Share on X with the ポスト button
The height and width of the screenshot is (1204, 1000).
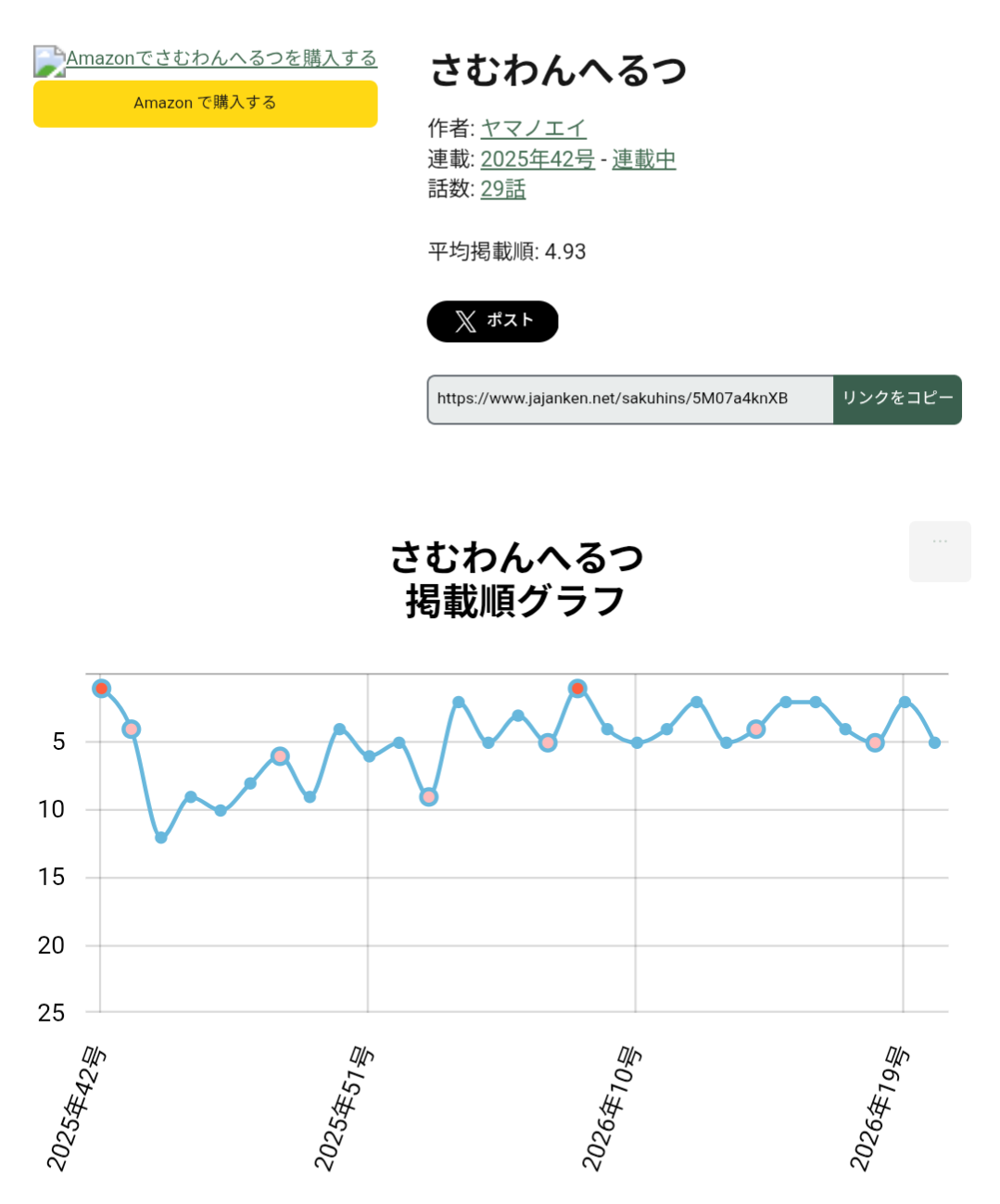(x=492, y=322)
